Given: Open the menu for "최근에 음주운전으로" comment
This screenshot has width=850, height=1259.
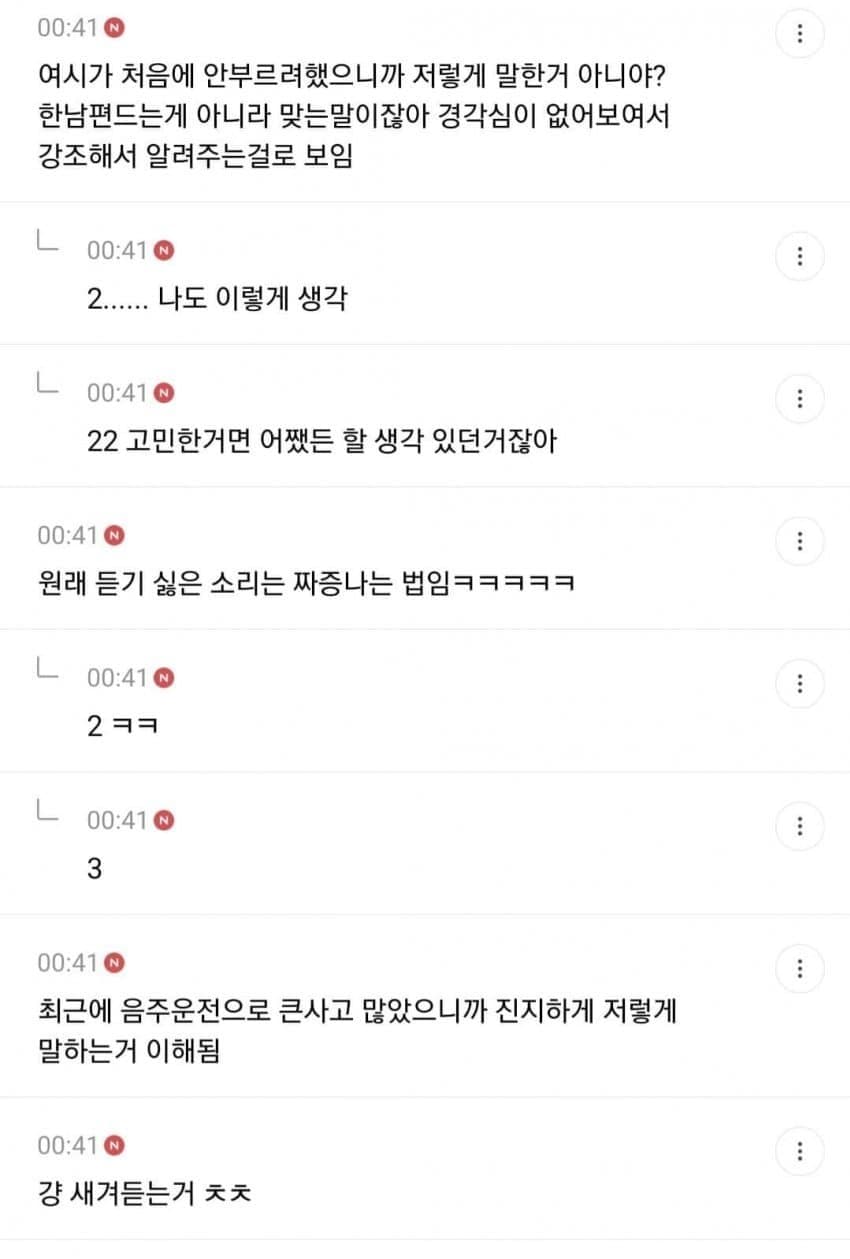Looking at the screenshot, I should (x=799, y=969).
